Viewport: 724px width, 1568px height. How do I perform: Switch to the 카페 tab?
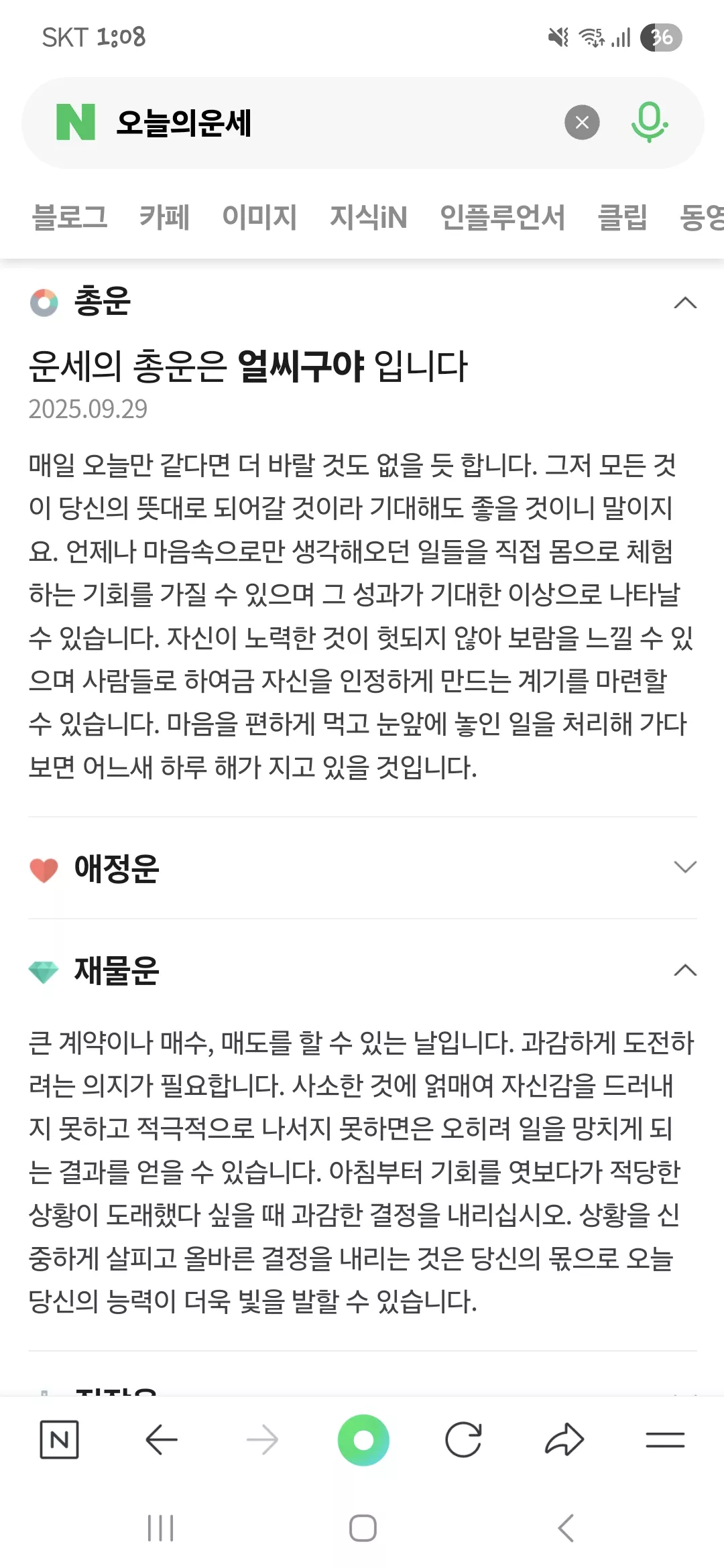click(x=164, y=217)
